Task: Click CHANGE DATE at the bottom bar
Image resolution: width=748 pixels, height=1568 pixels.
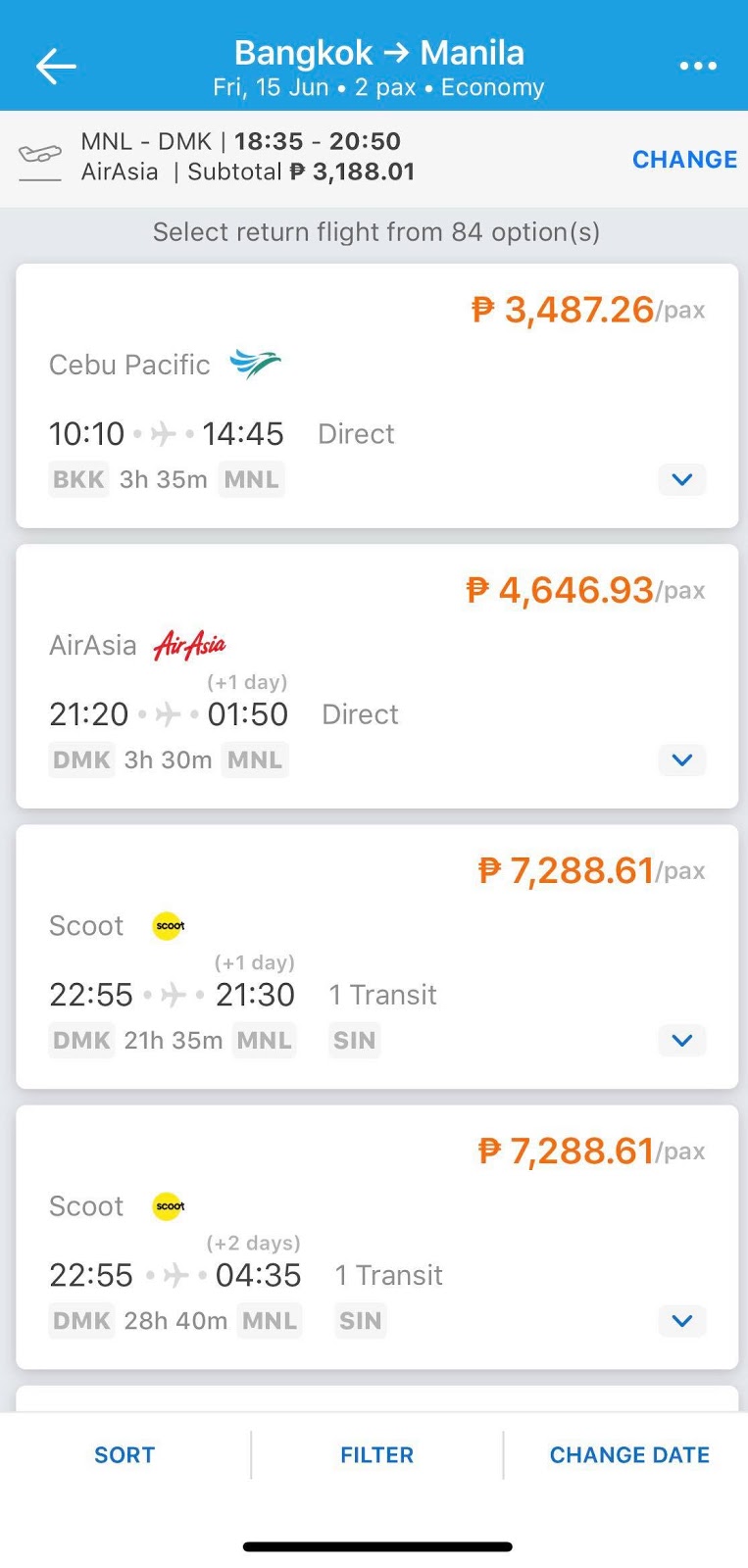Action: pos(629,1454)
